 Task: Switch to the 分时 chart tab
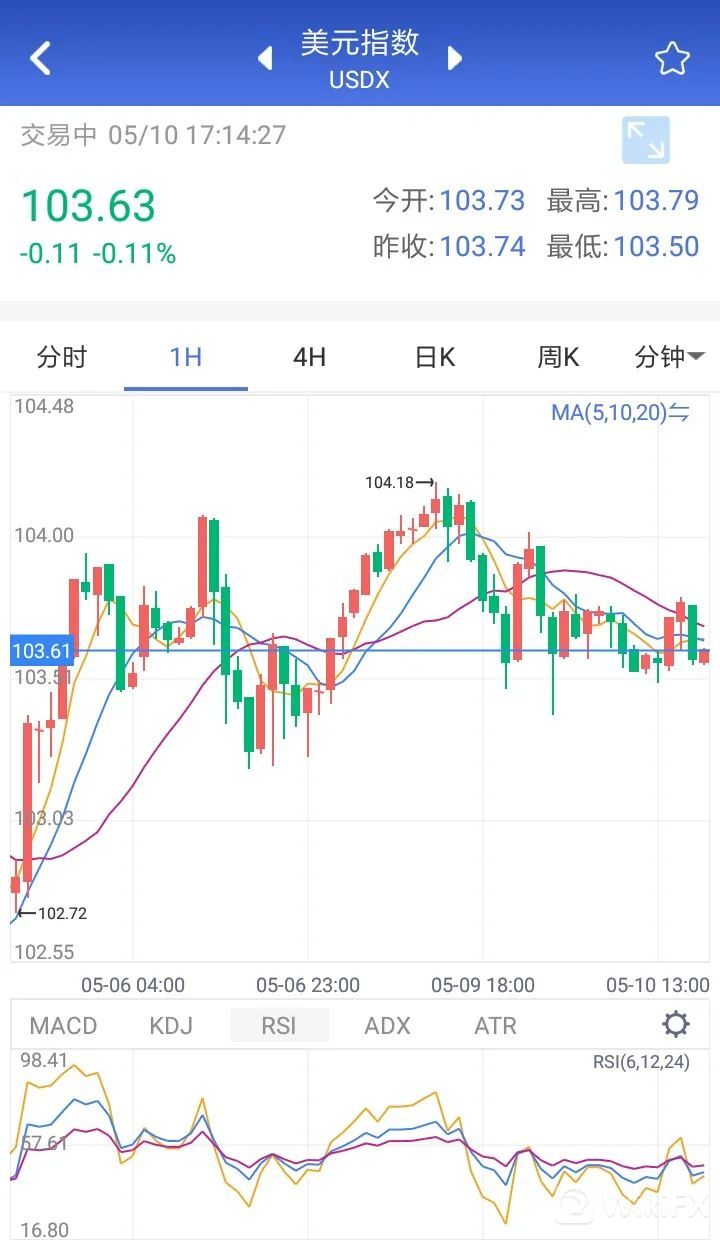coord(62,357)
